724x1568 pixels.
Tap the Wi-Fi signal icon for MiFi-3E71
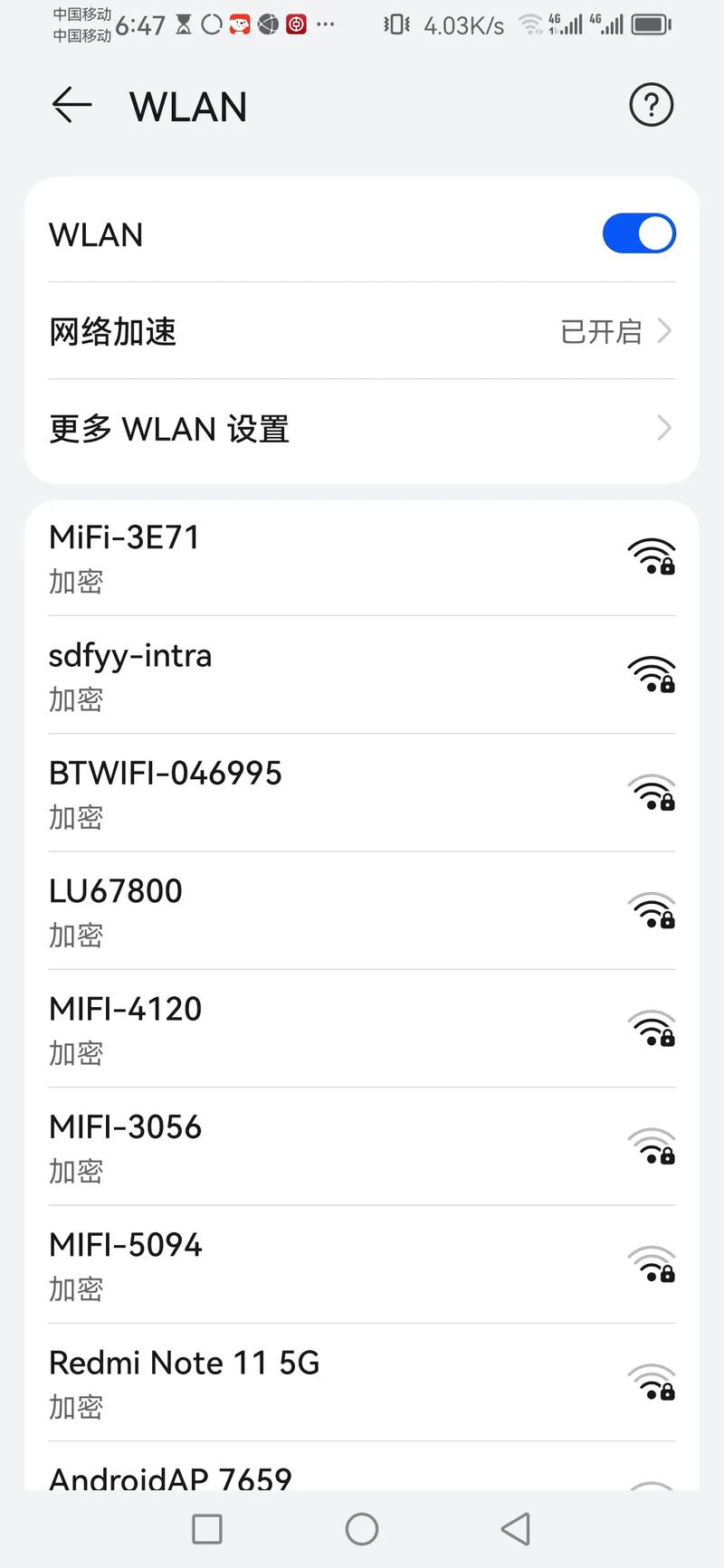[652, 556]
